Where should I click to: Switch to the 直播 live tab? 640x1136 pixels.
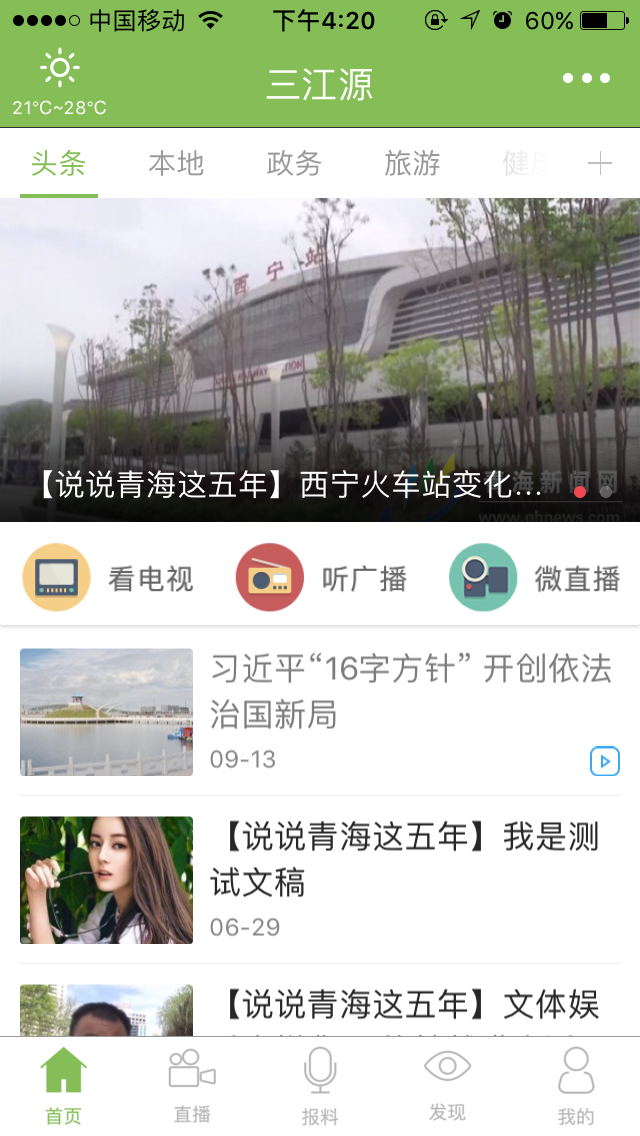(192, 1086)
